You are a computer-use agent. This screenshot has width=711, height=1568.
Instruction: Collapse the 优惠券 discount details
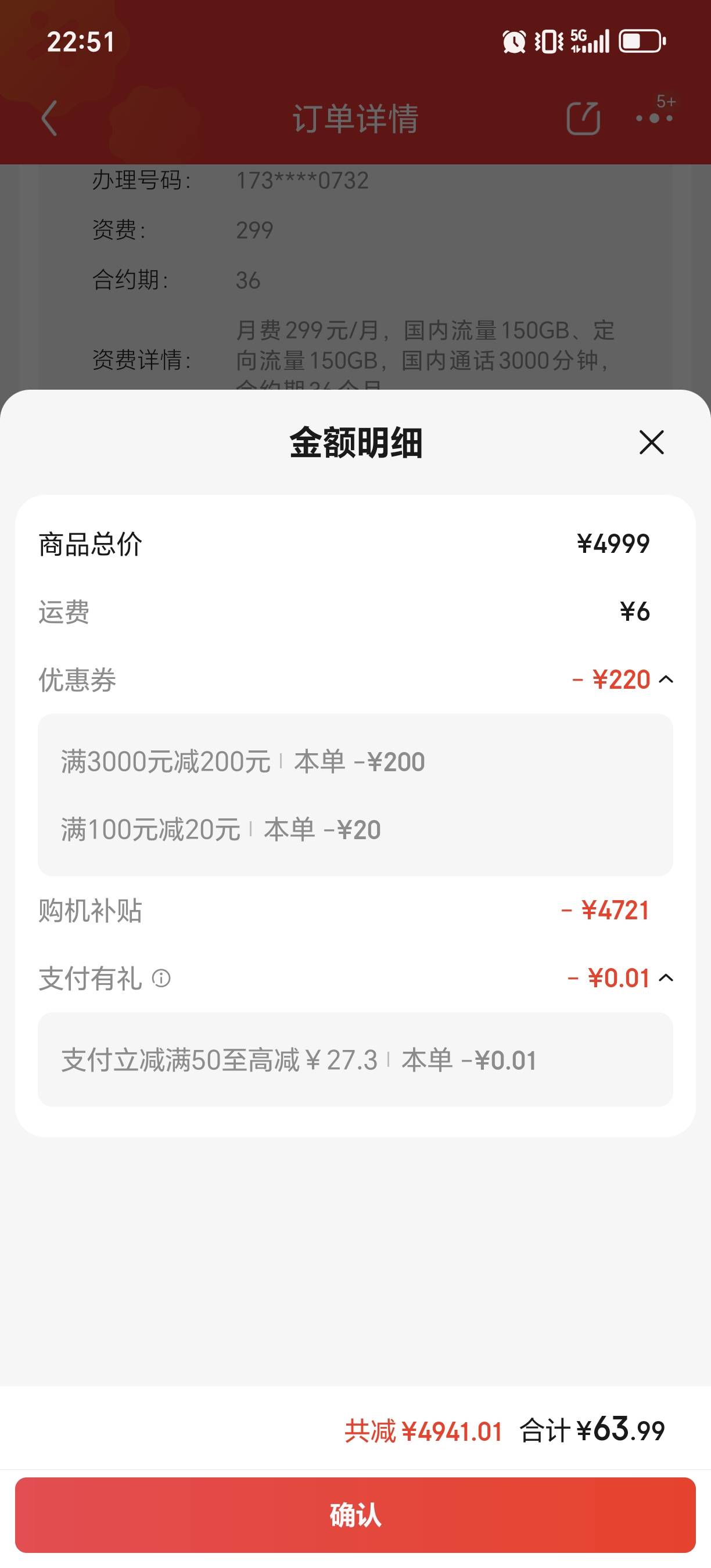pyautogui.click(x=667, y=679)
